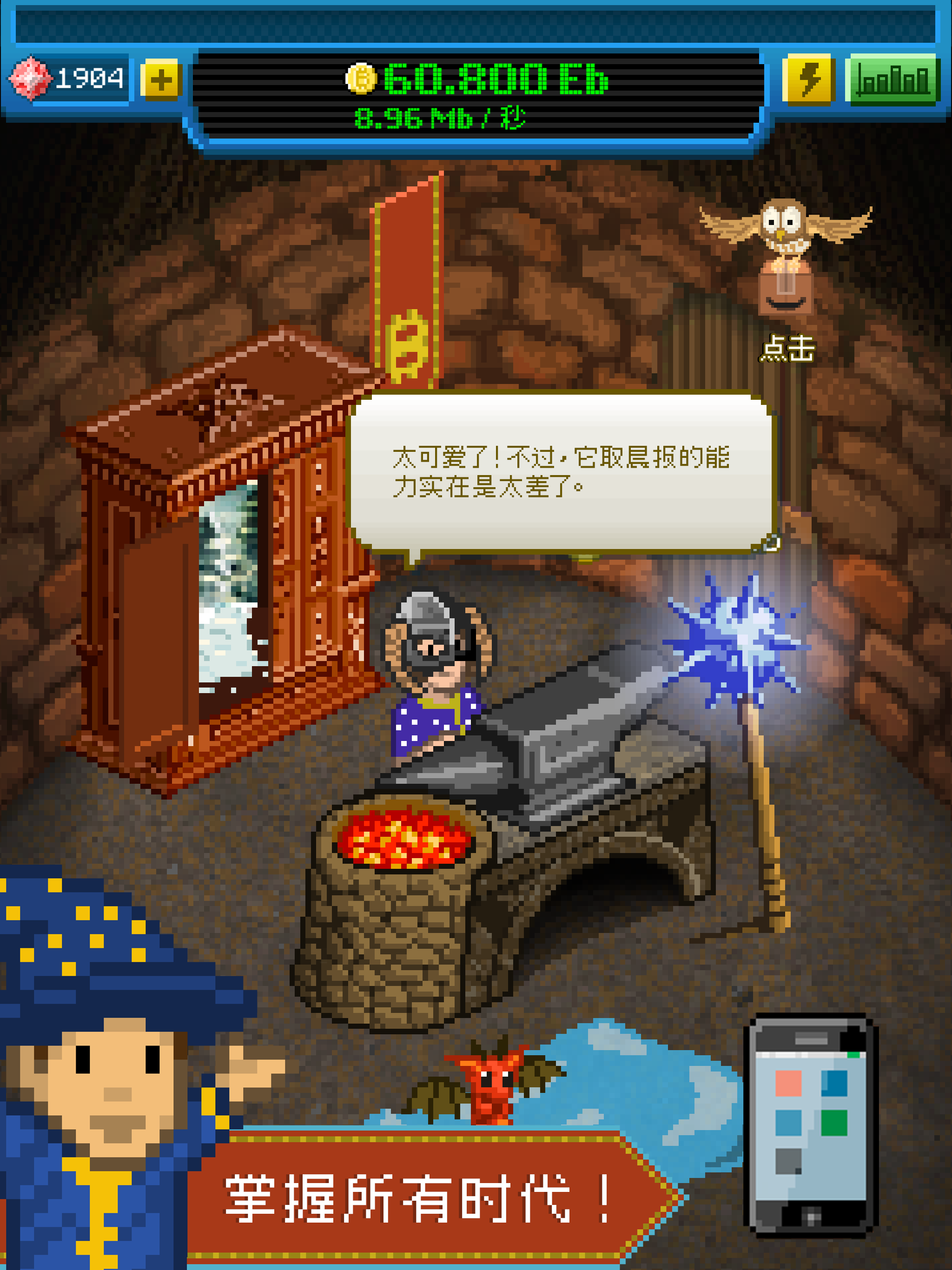Open the smartphone menu icon
This screenshot has height=1270, width=952.
[x=810, y=1126]
